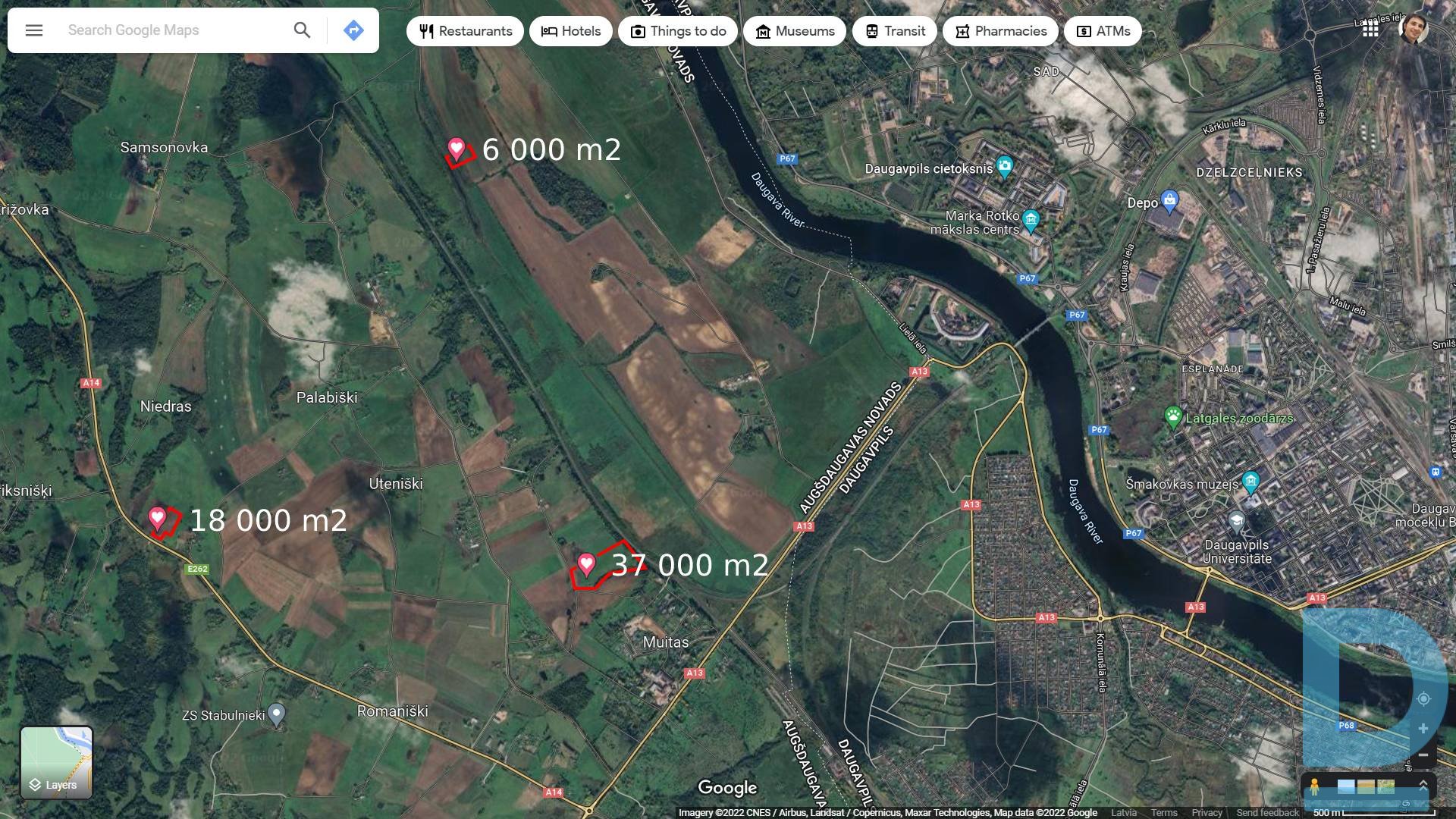Open the Send feedback link

click(1267, 812)
